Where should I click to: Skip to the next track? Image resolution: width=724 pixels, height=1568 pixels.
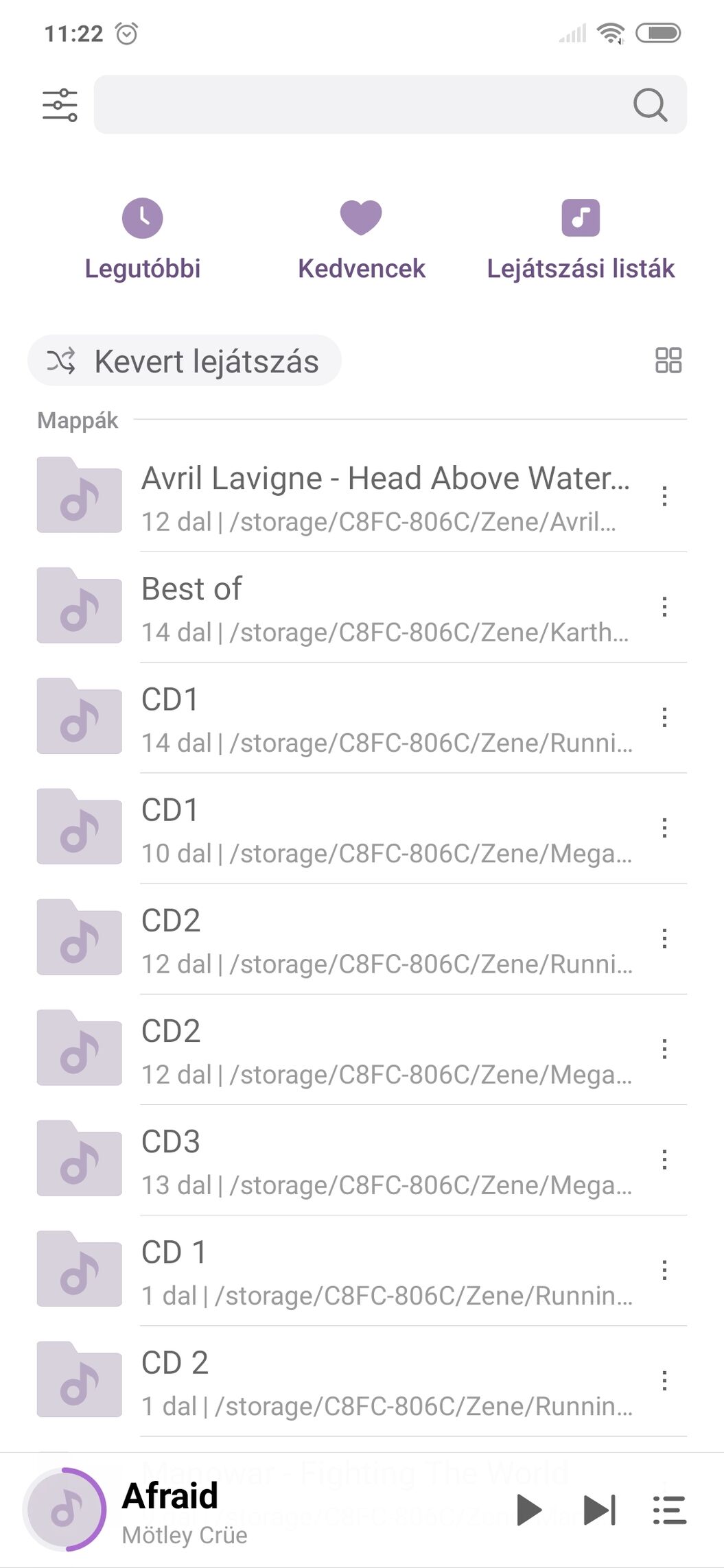pyautogui.click(x=600, y=1510)
